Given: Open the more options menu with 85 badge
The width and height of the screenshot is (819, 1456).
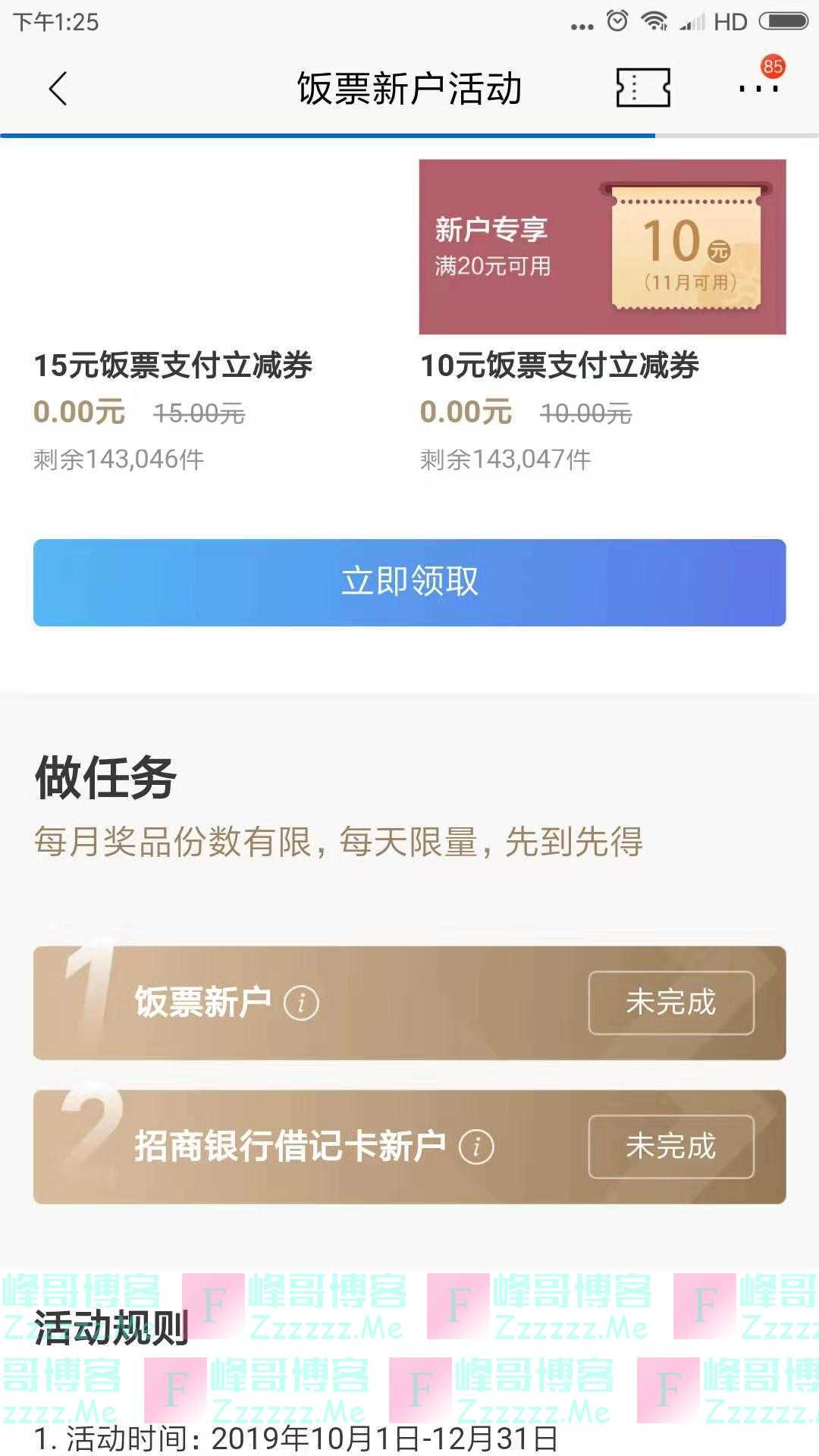Looking at the screenshot, I should pyautogui.click(x=758, y=89).
